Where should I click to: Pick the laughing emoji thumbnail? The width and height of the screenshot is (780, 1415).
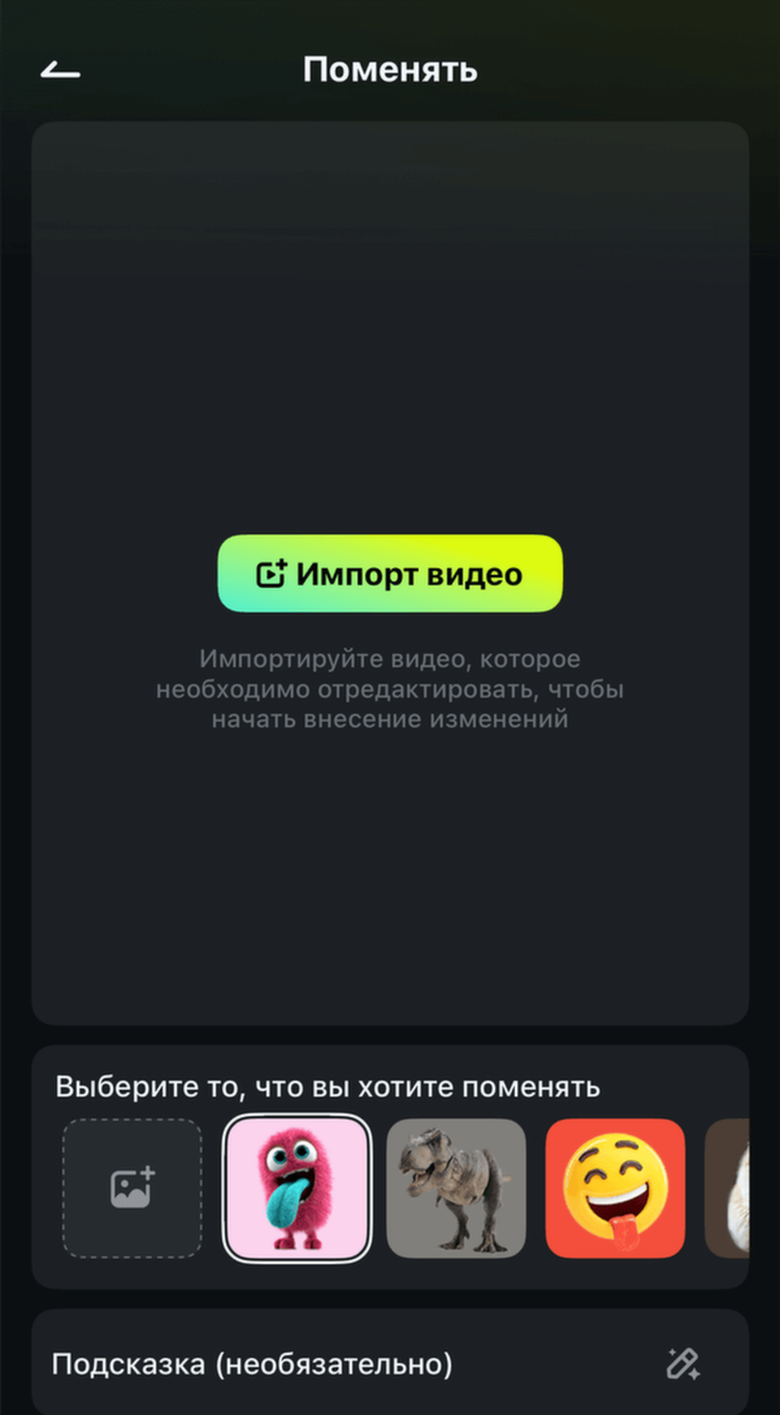(x=615, y=1188)
